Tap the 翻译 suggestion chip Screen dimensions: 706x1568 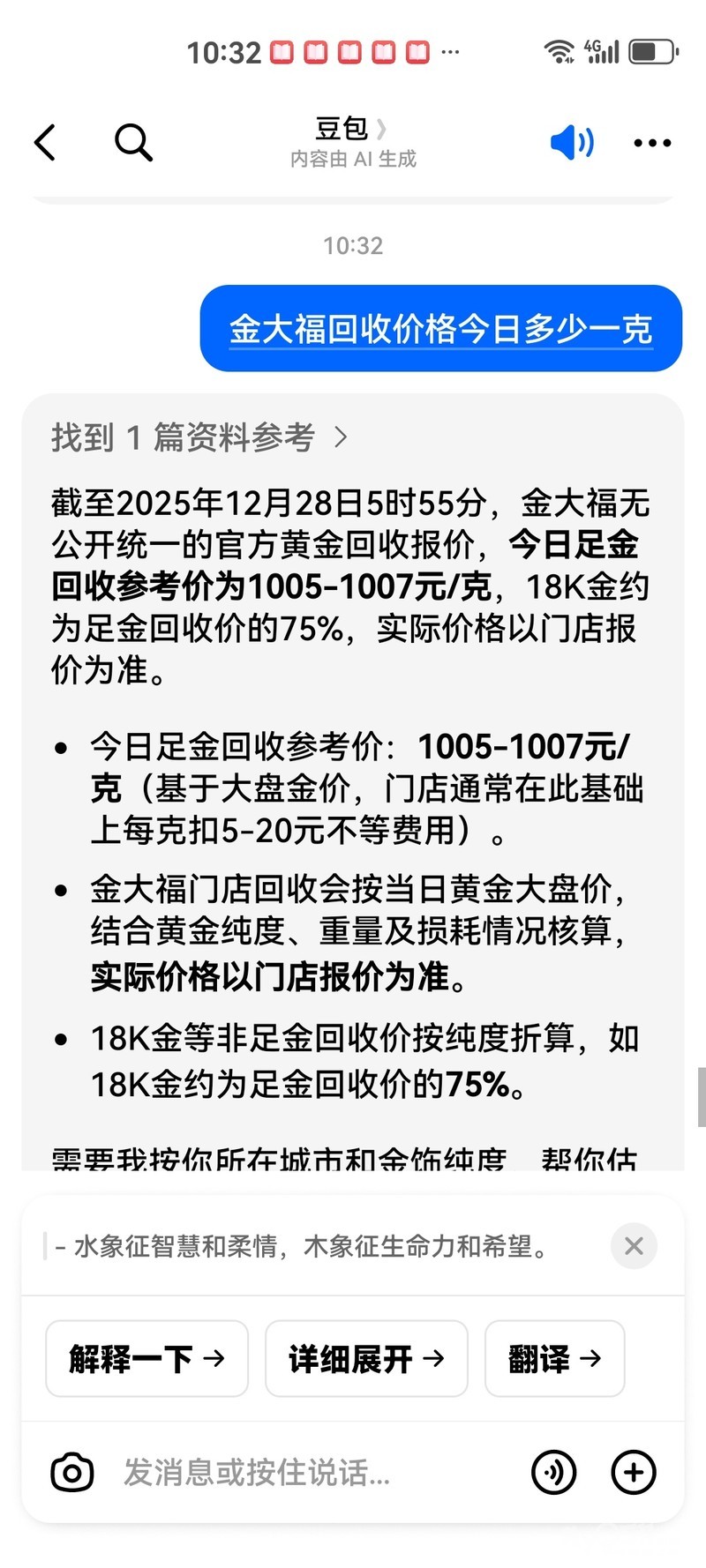point(554,1359)
